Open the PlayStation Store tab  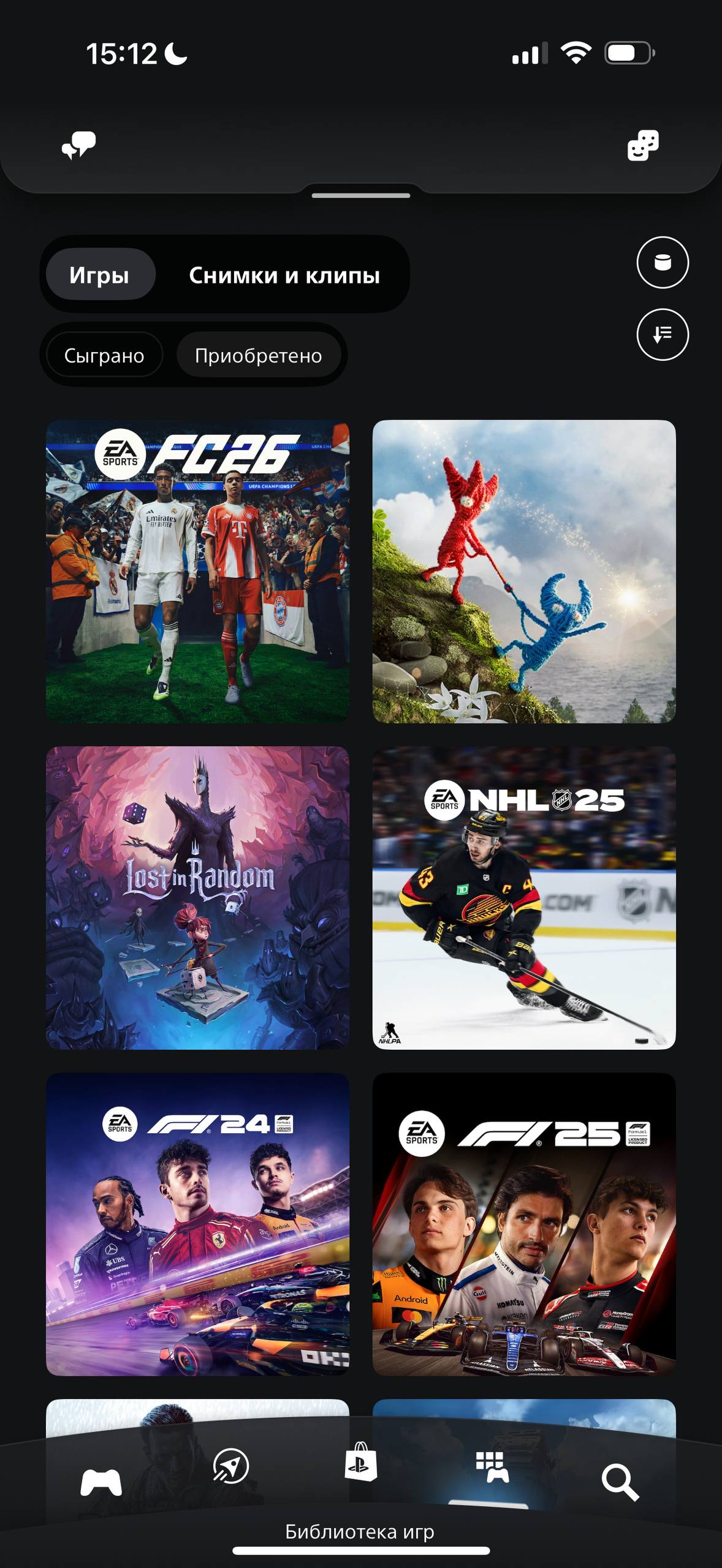coord(360,1465)
